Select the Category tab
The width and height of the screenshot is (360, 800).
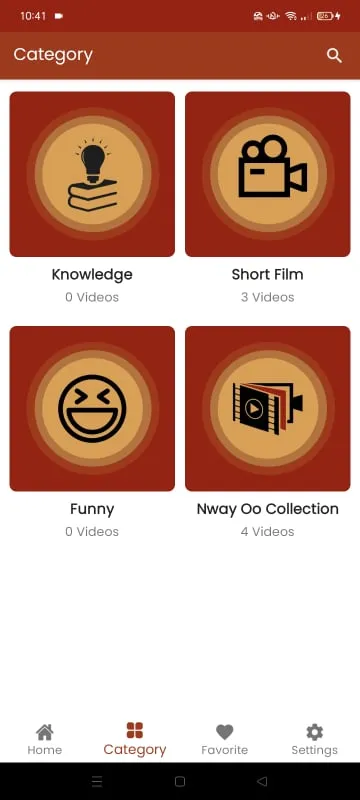[135, 740]
